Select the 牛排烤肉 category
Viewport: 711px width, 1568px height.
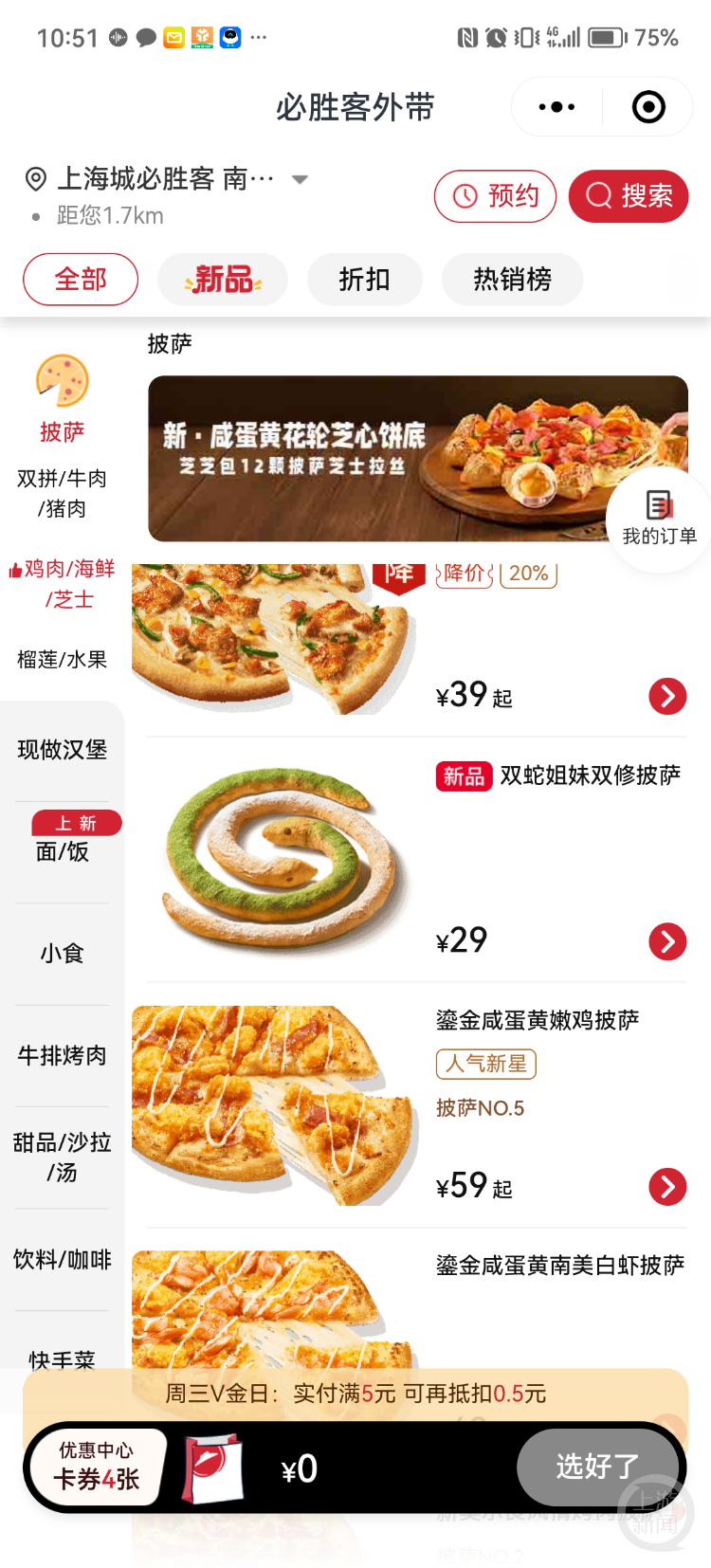(63, 1055)
